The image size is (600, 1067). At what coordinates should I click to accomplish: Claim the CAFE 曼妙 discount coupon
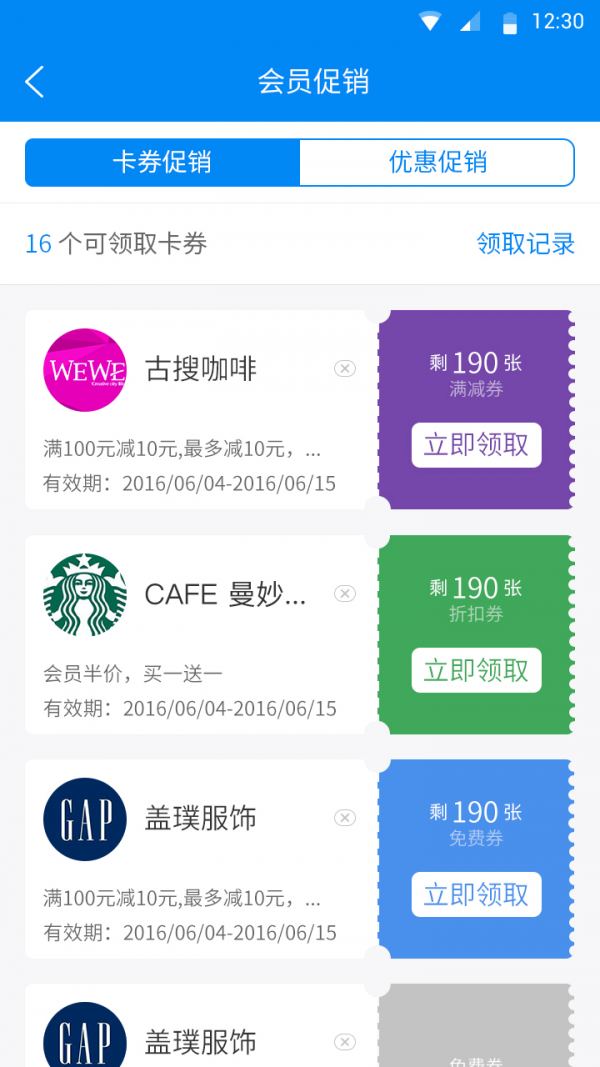coord(476,670)
